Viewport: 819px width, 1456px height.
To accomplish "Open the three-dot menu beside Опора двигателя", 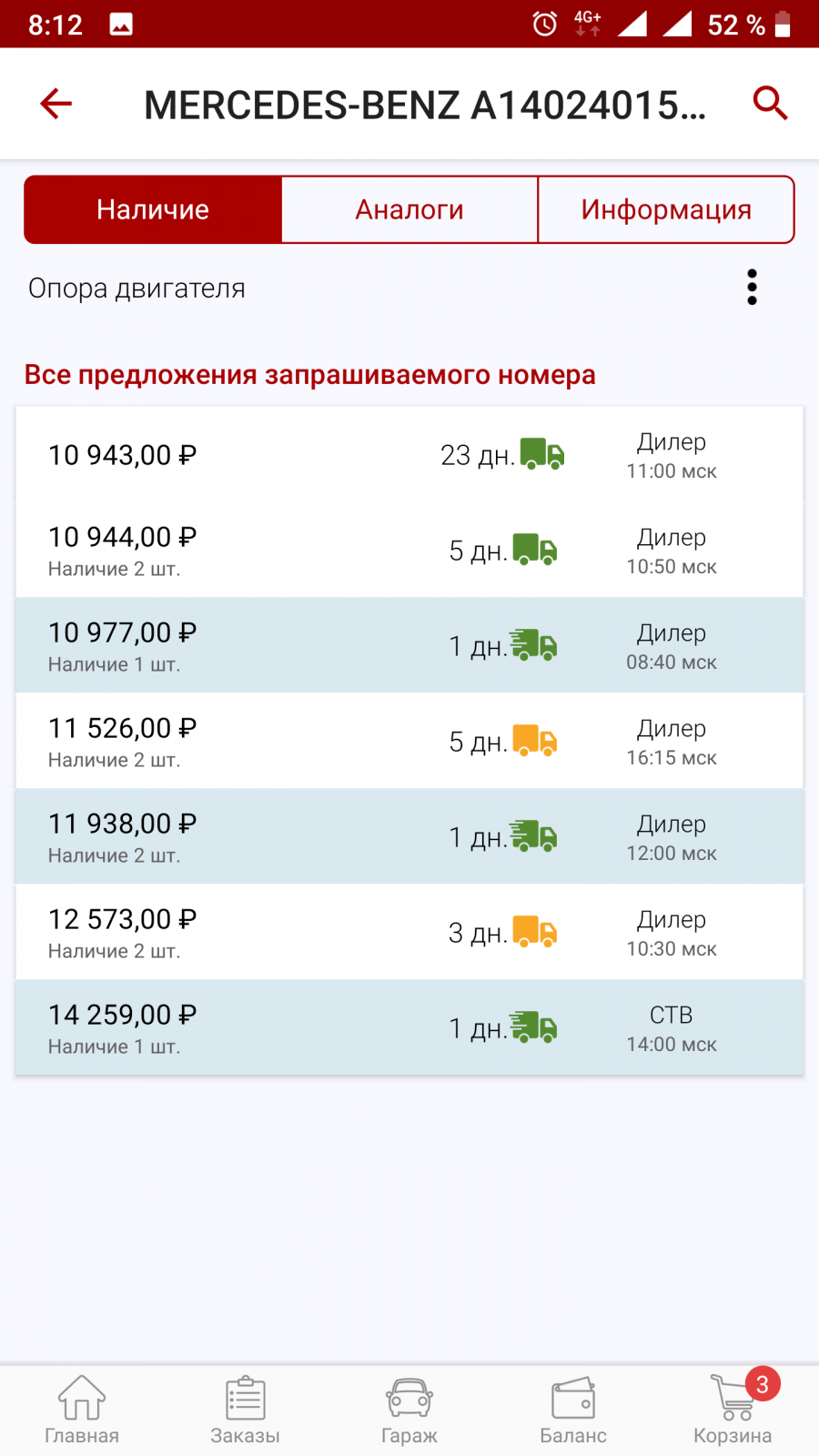I will click(x=752, y=288).
